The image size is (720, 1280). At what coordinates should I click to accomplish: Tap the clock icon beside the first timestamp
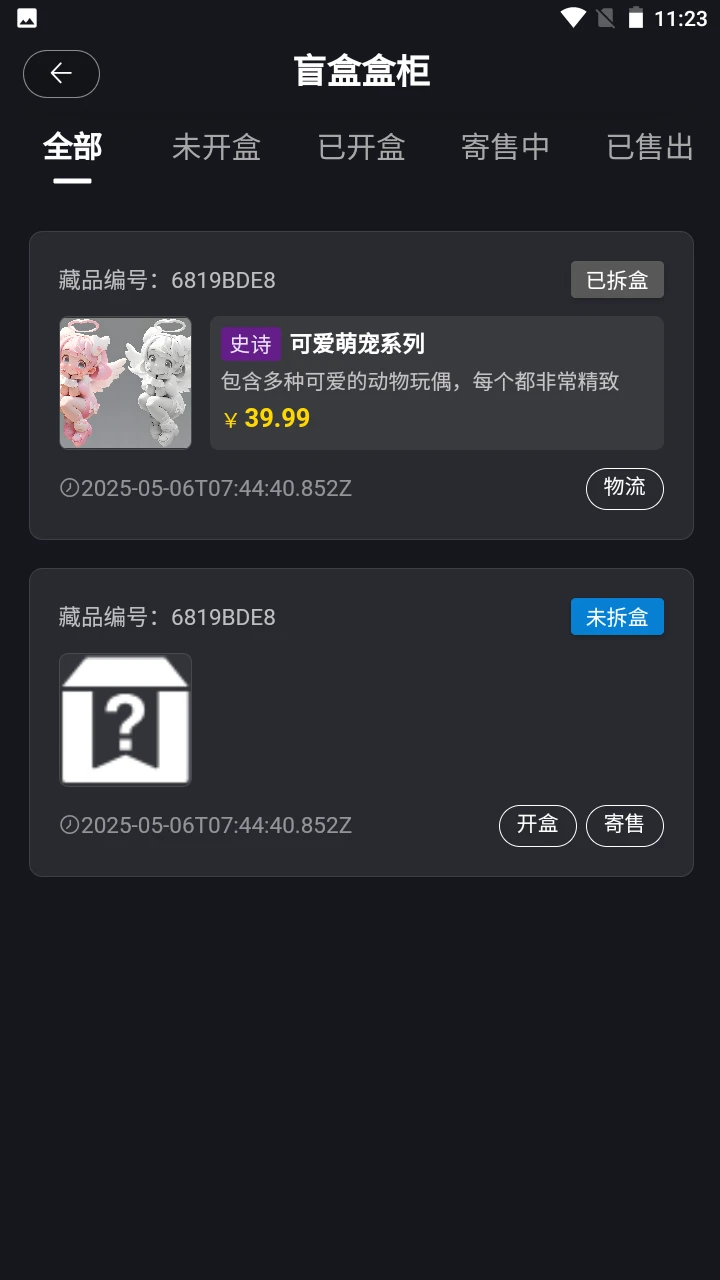tap(68, 488)
